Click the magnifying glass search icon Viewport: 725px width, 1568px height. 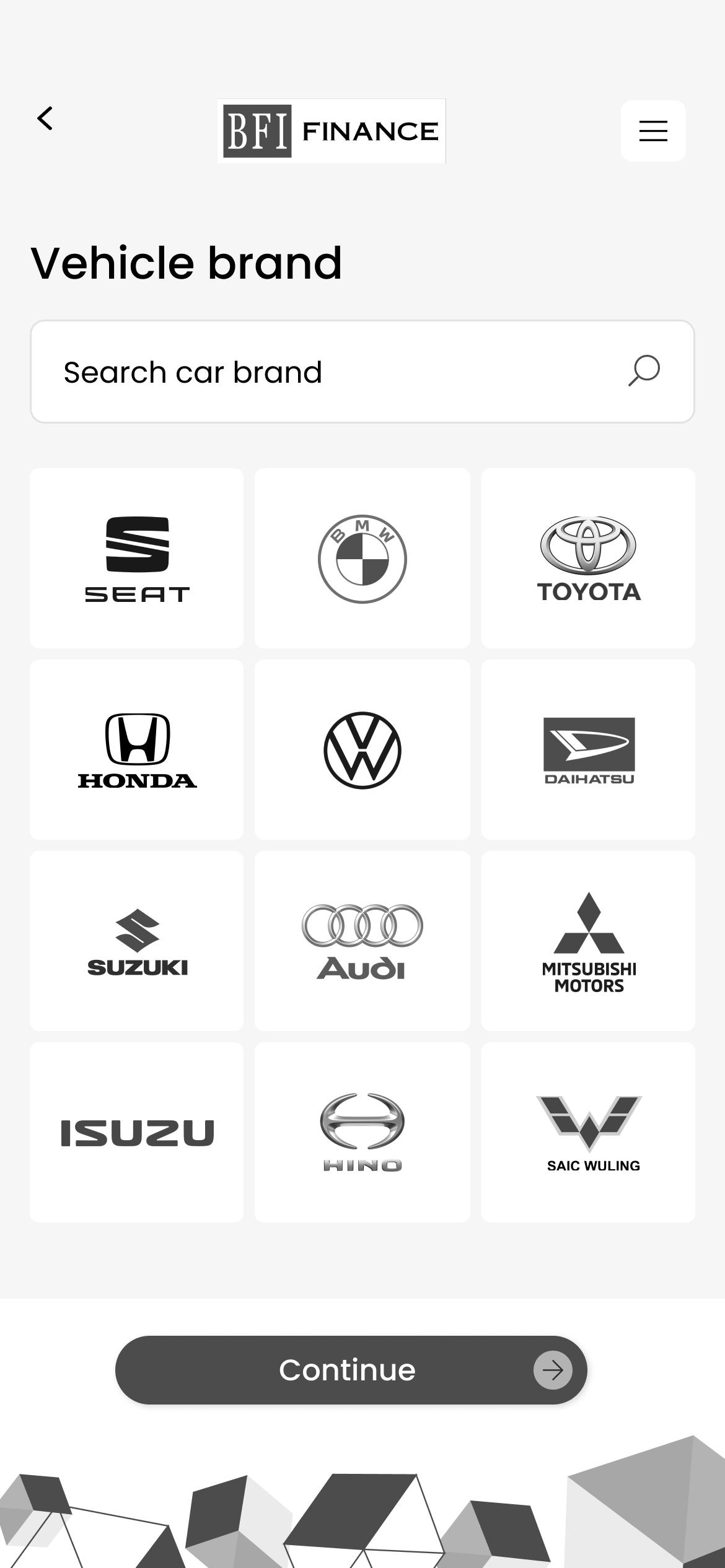(643, 370)
